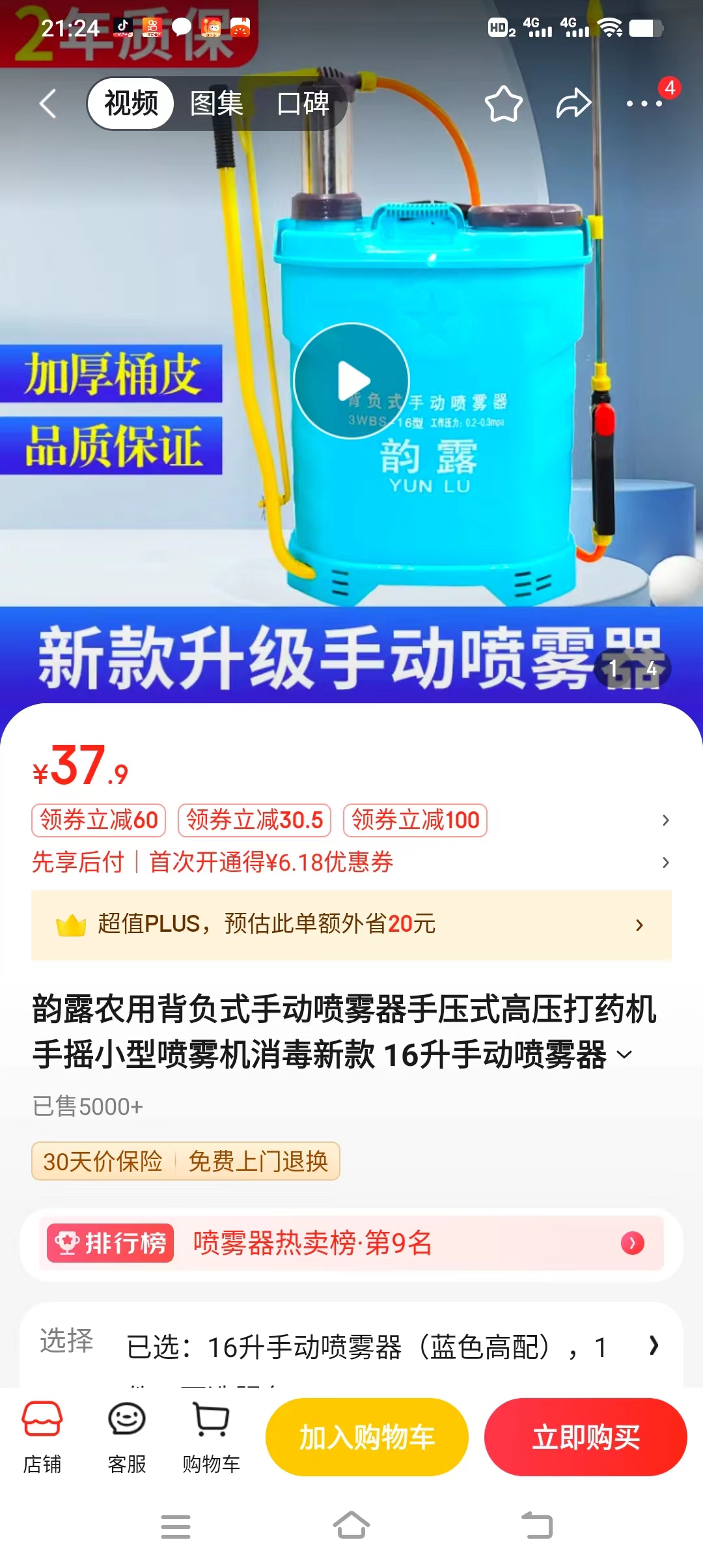Open the three-dot overflow menu

(644, 104)
